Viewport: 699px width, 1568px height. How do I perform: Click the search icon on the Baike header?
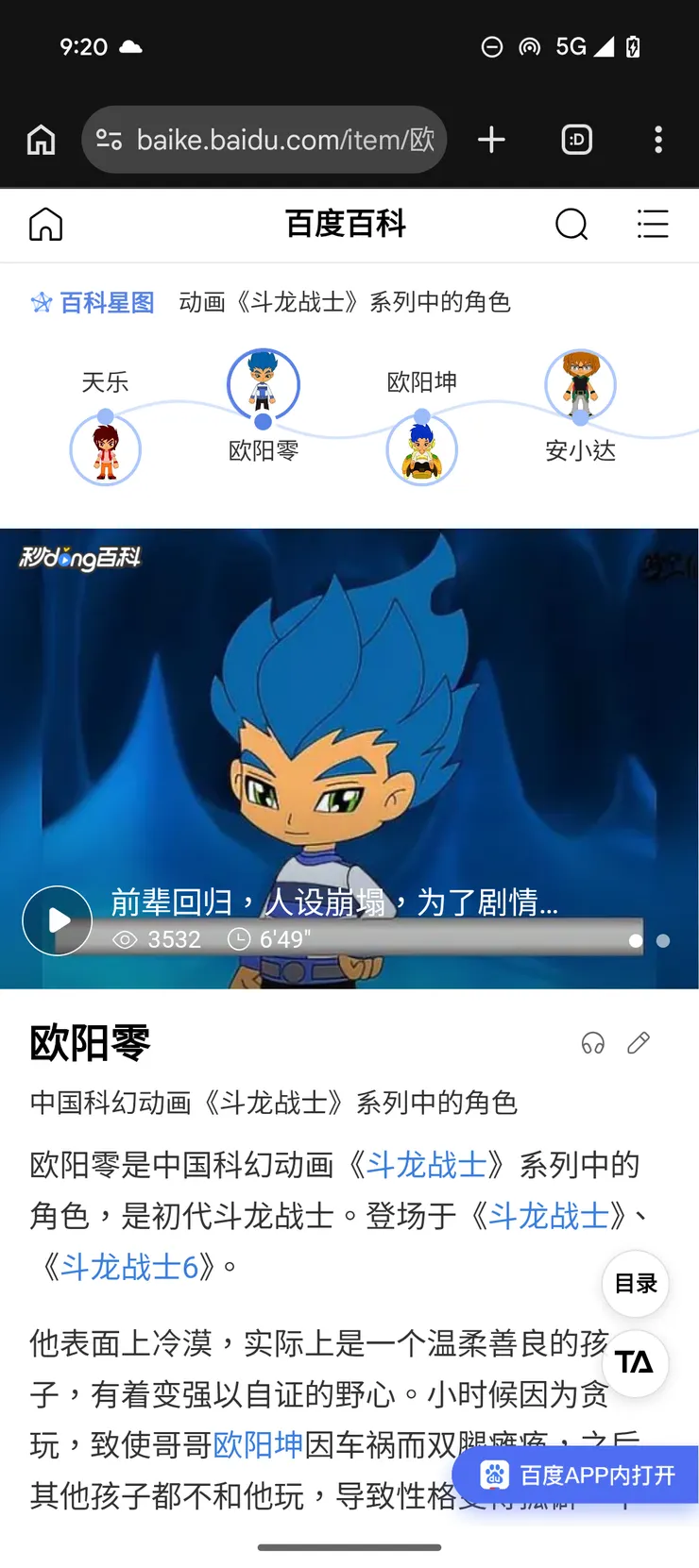click(x=571, y=225)
